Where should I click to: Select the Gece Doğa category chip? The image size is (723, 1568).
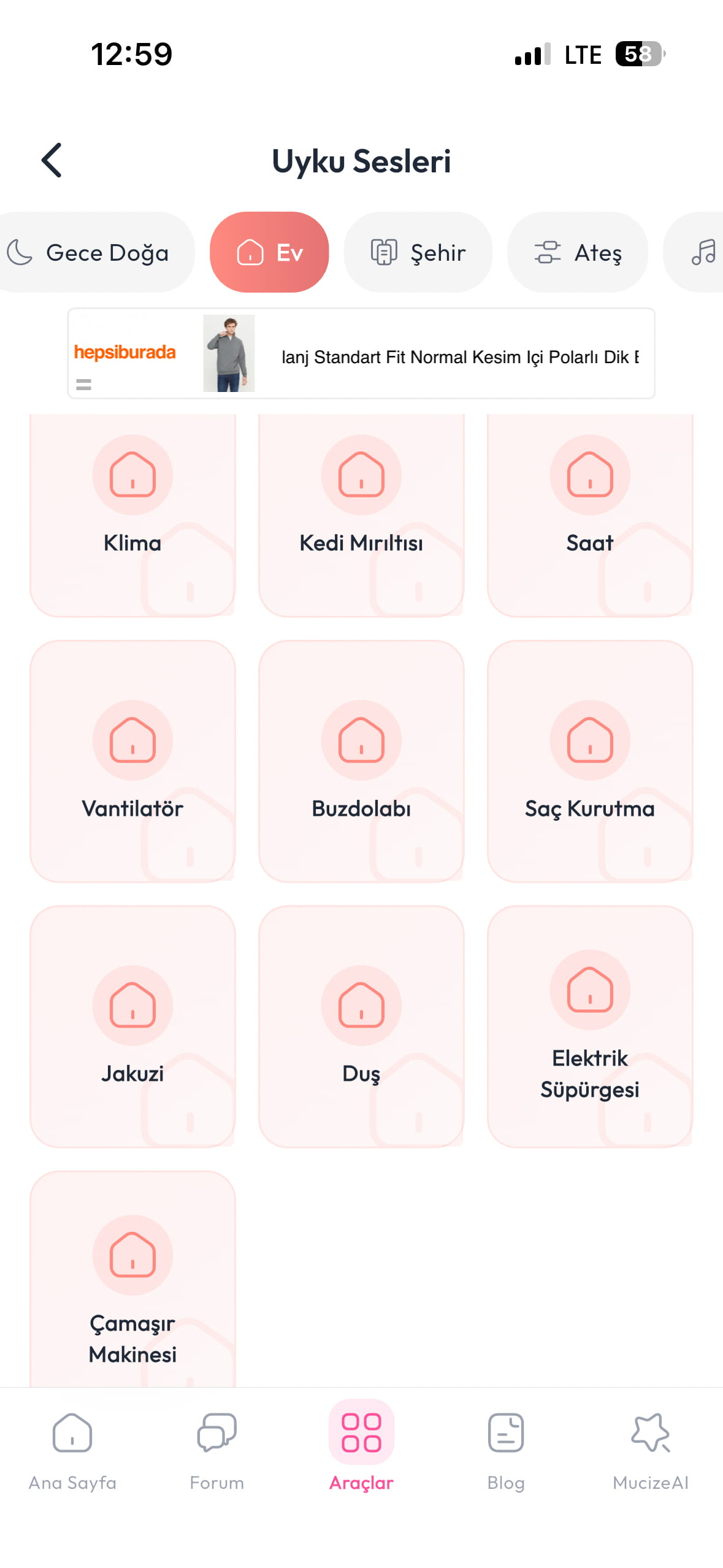[x=95, y=253]
